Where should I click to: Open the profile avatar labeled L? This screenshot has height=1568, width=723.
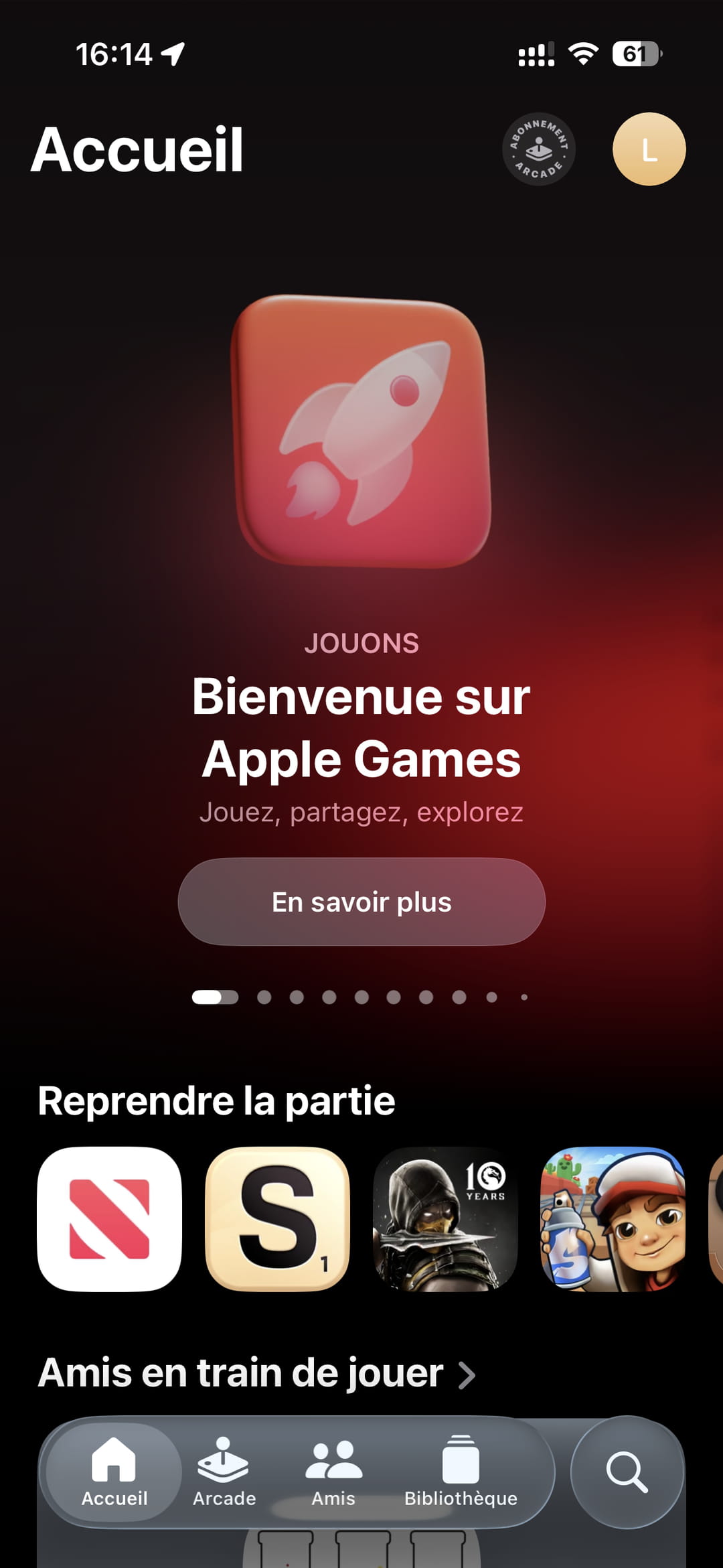[x=649, y=149]
